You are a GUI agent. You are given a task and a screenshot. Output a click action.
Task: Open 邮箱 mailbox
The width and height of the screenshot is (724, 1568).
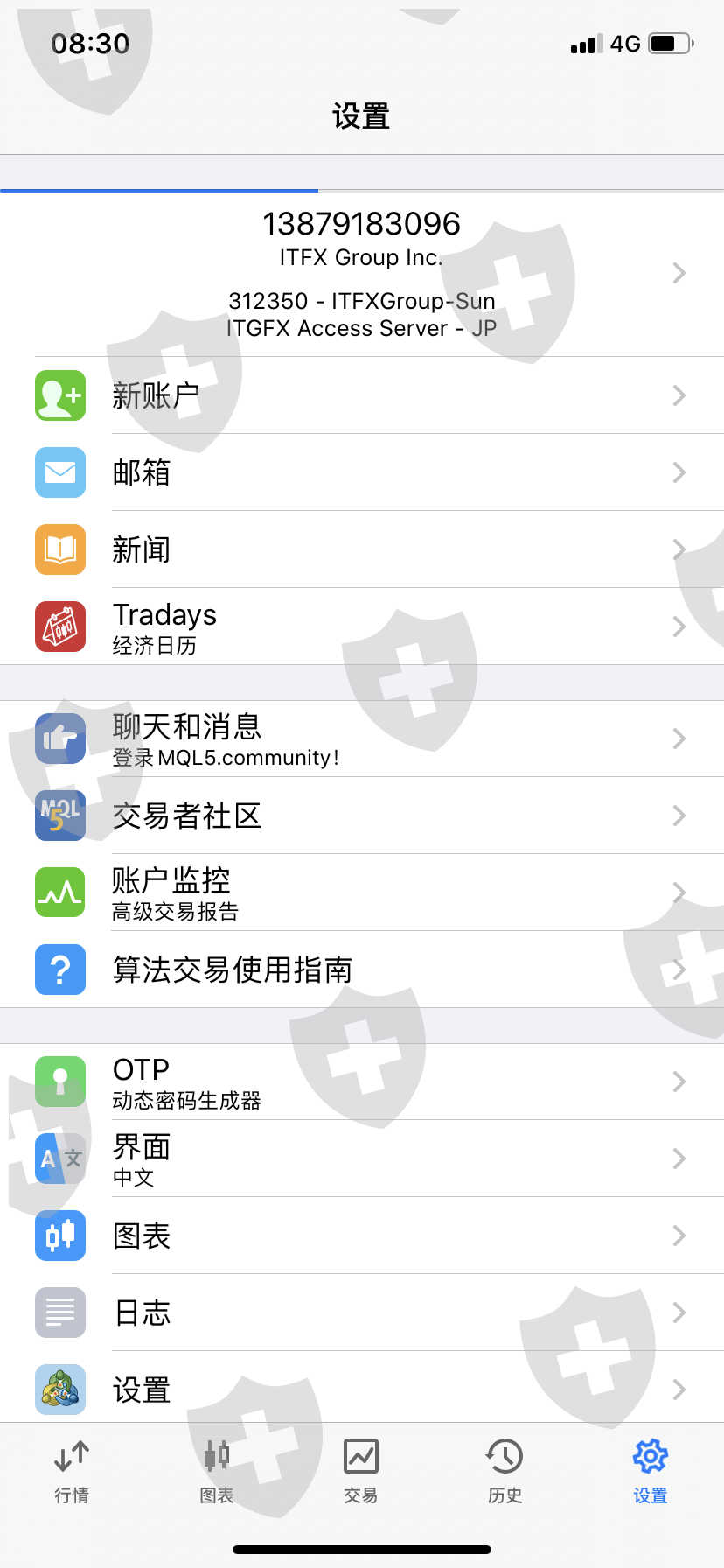pos(362,472)
